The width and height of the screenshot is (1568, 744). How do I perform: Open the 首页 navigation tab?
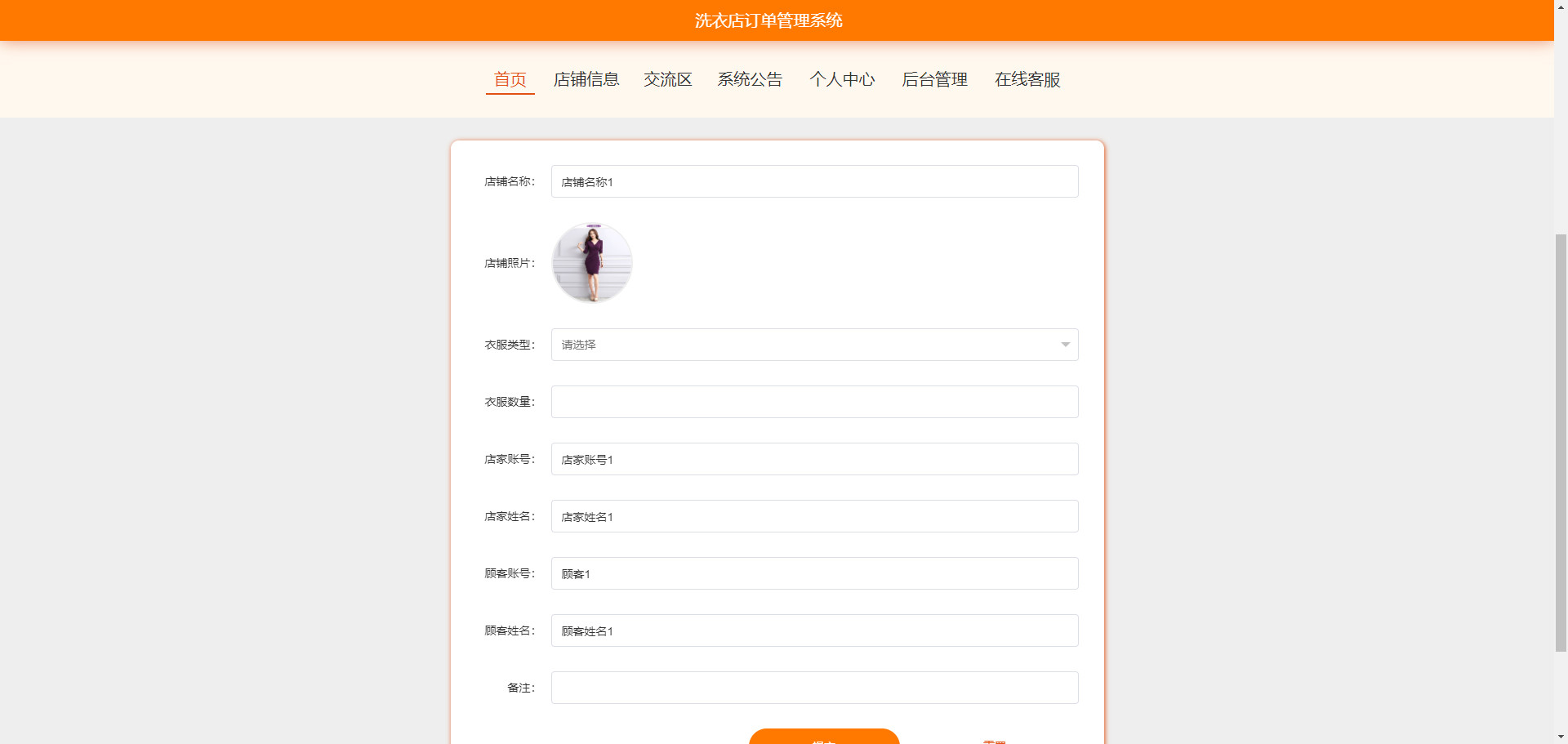pyautogui.click(x=510, y=79)
